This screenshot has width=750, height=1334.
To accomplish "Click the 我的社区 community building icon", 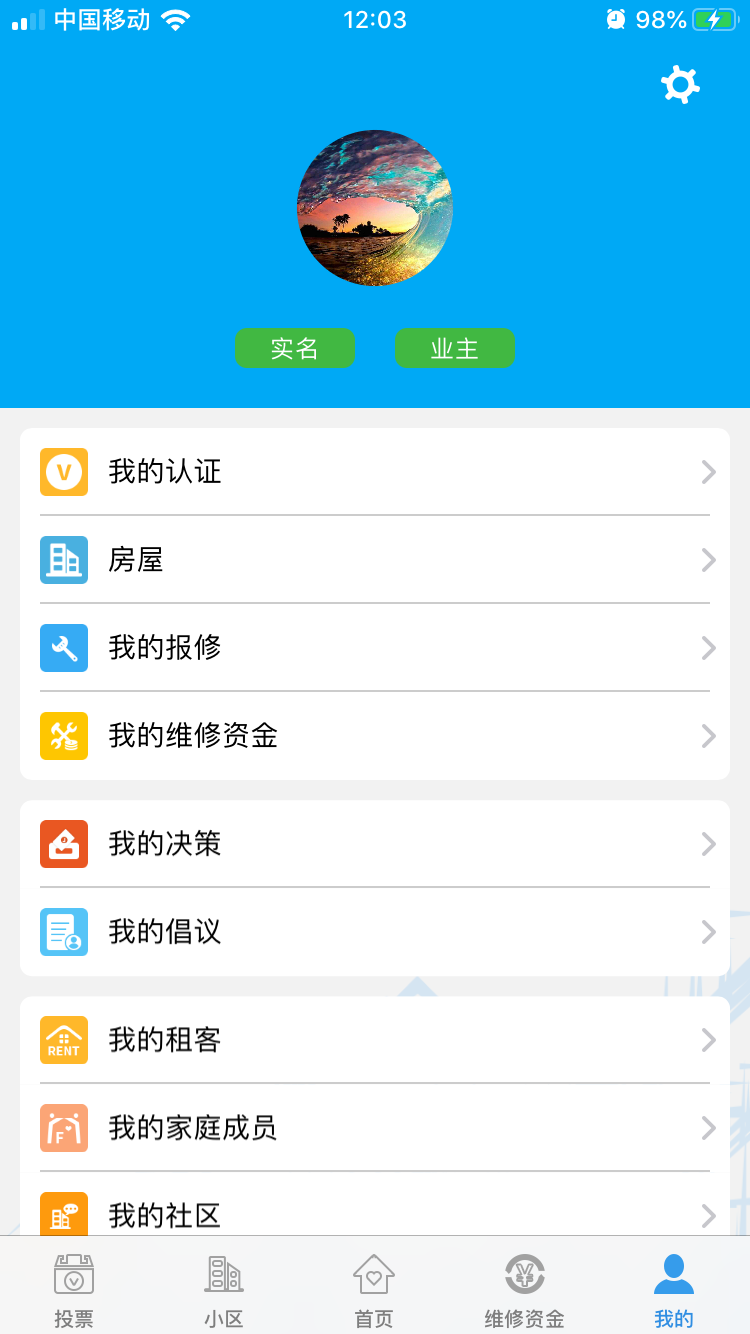I will pyautogui.click(x=64, y=1214).
